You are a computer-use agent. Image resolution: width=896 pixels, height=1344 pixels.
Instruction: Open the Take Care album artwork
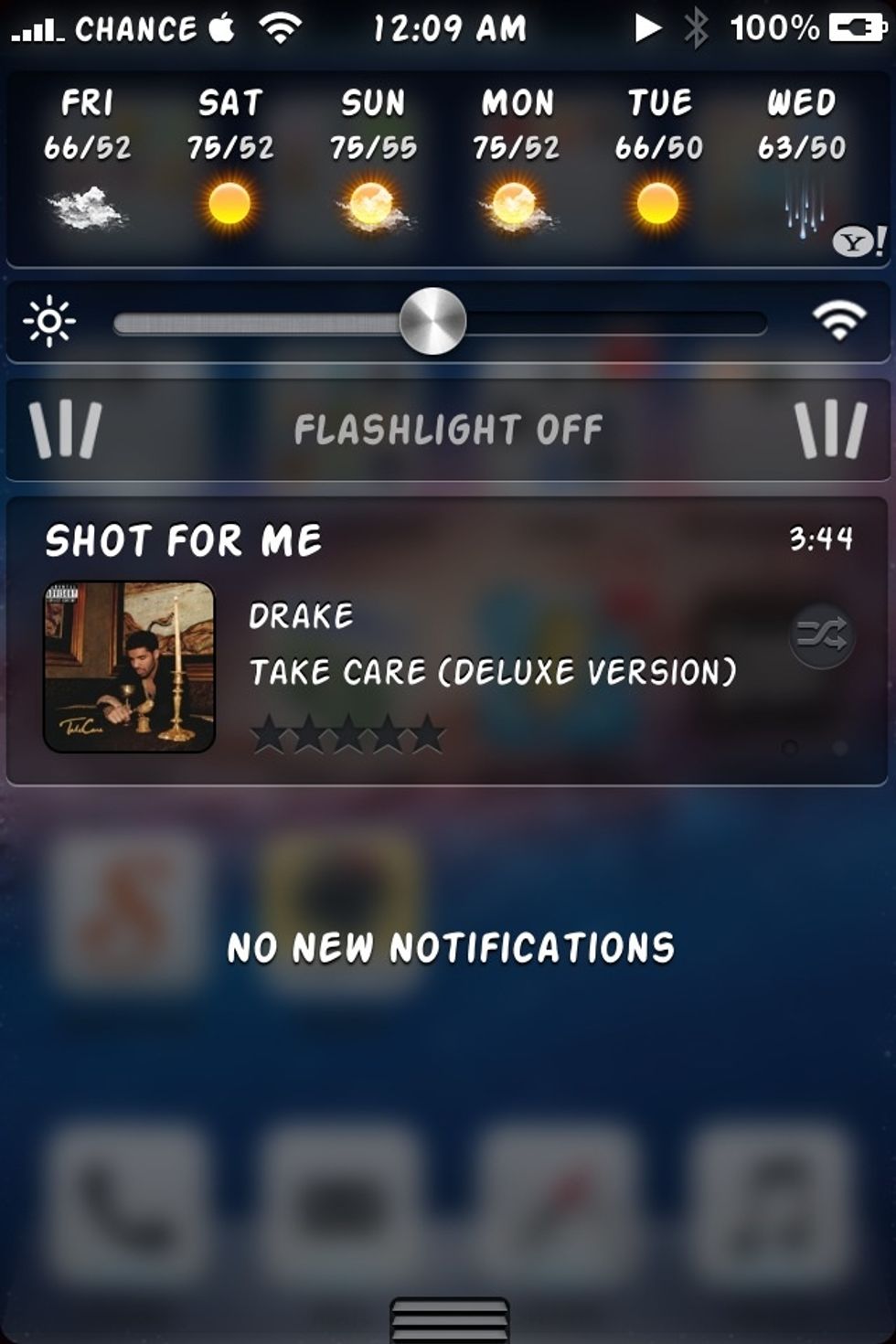[x=129, y=667]
